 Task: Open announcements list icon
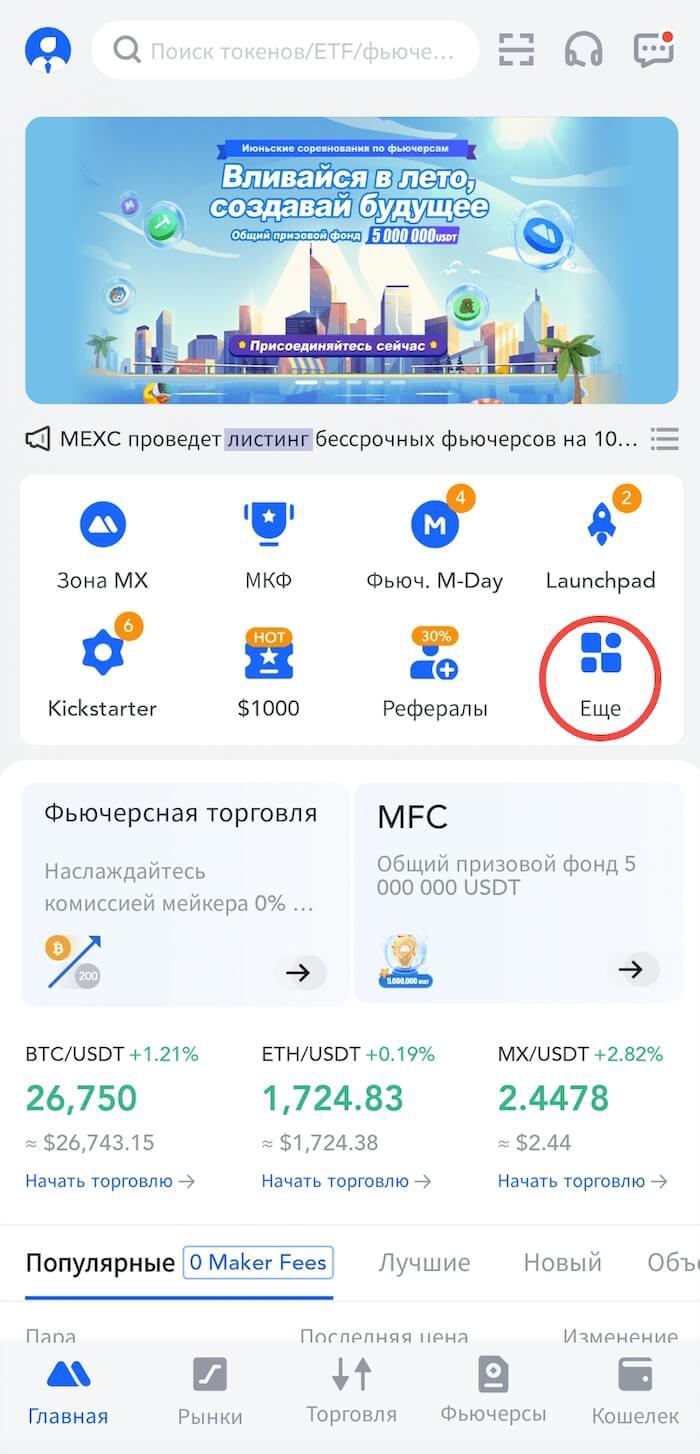pyautogui.click(x=664, y=438)
